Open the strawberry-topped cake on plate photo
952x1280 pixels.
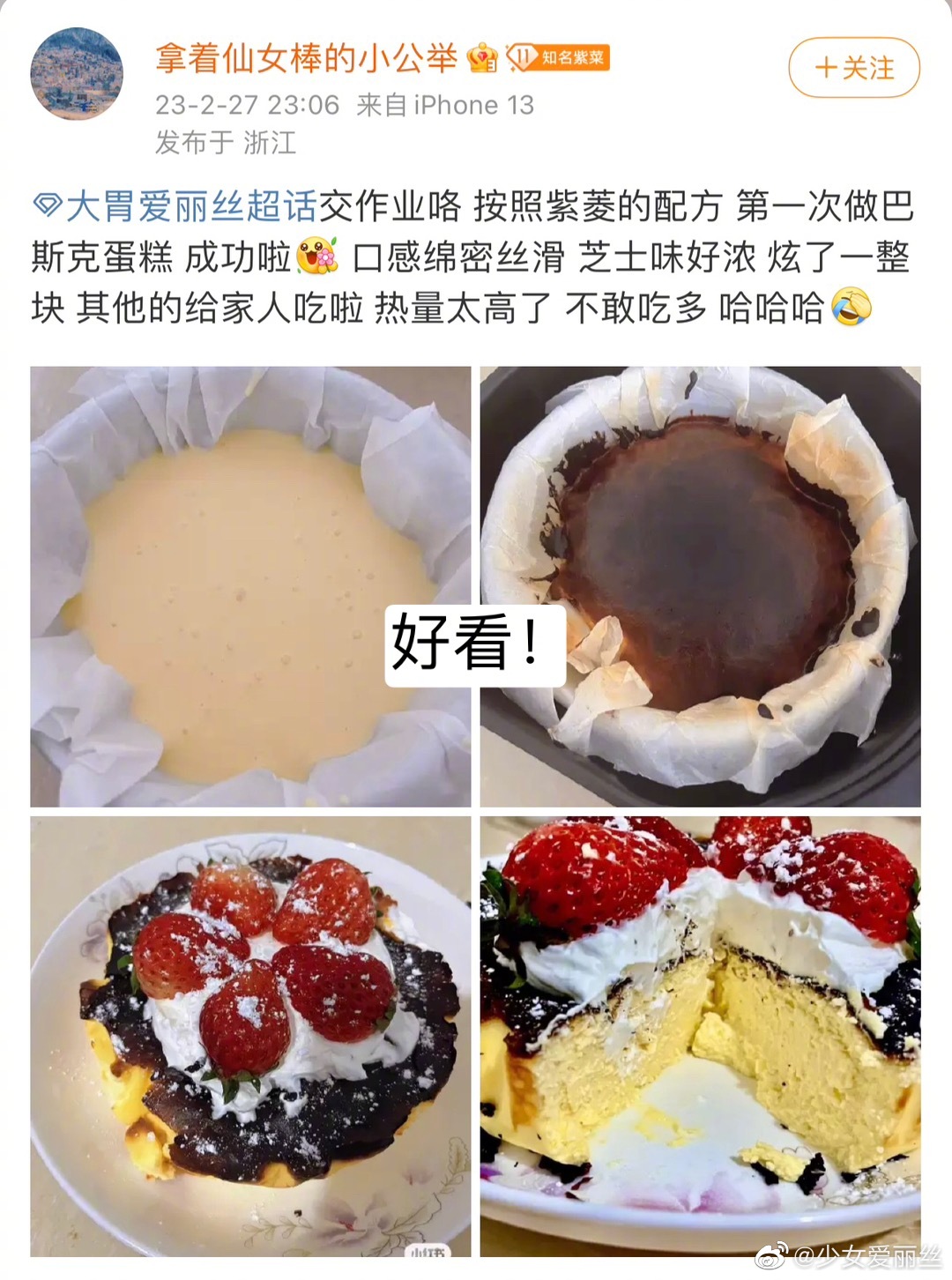[x=250, y=1035]
